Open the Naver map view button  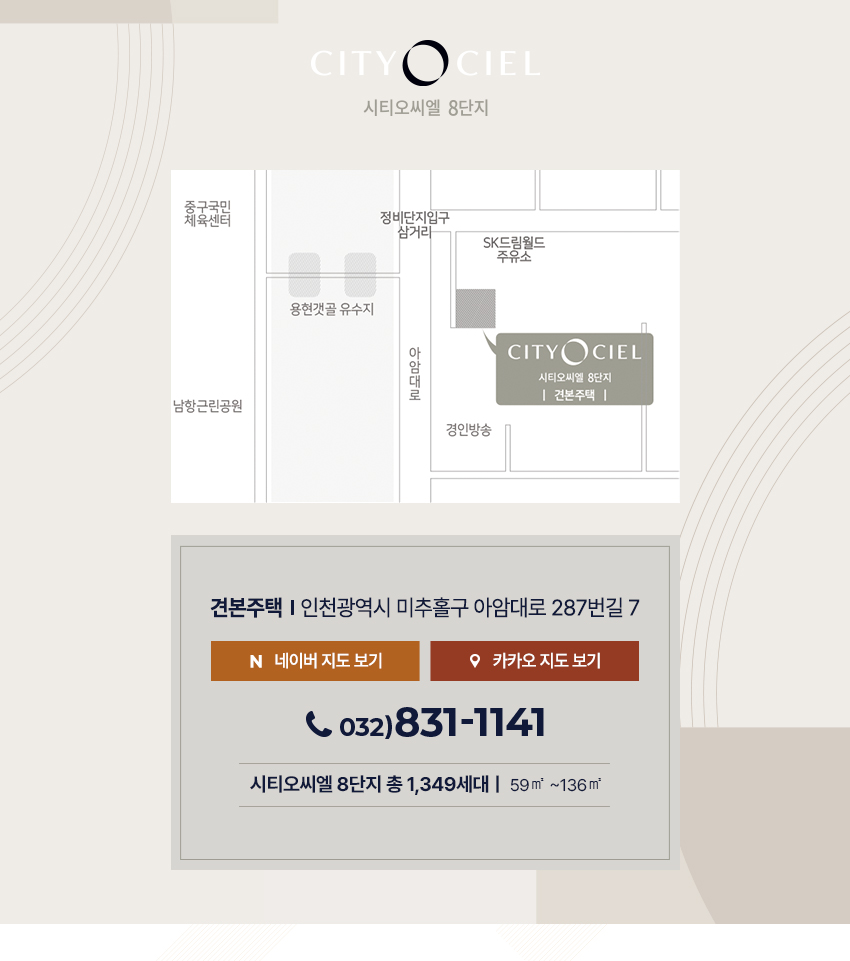coord(315,661)
